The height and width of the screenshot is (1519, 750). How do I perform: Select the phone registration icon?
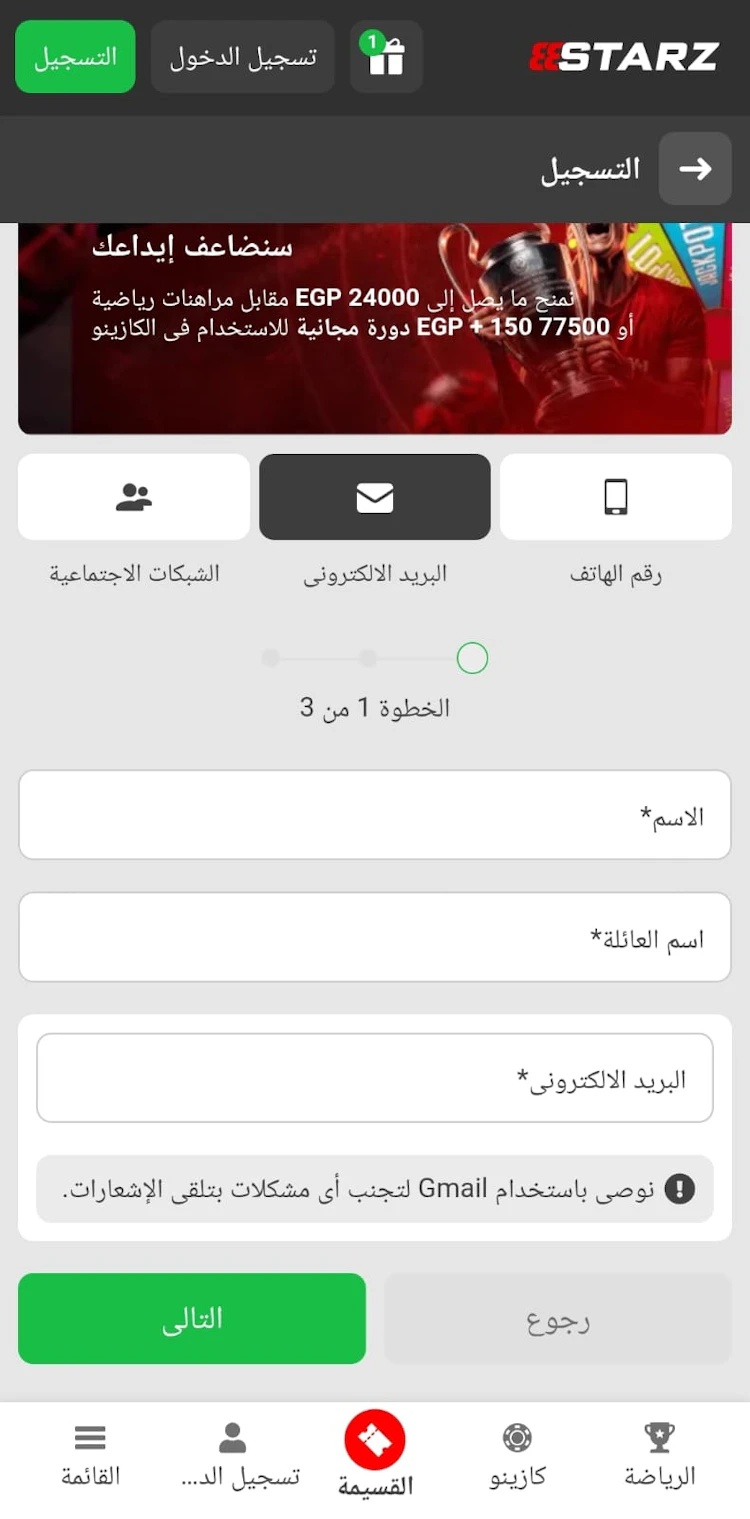pyautogui.click(x=615, y=497)
